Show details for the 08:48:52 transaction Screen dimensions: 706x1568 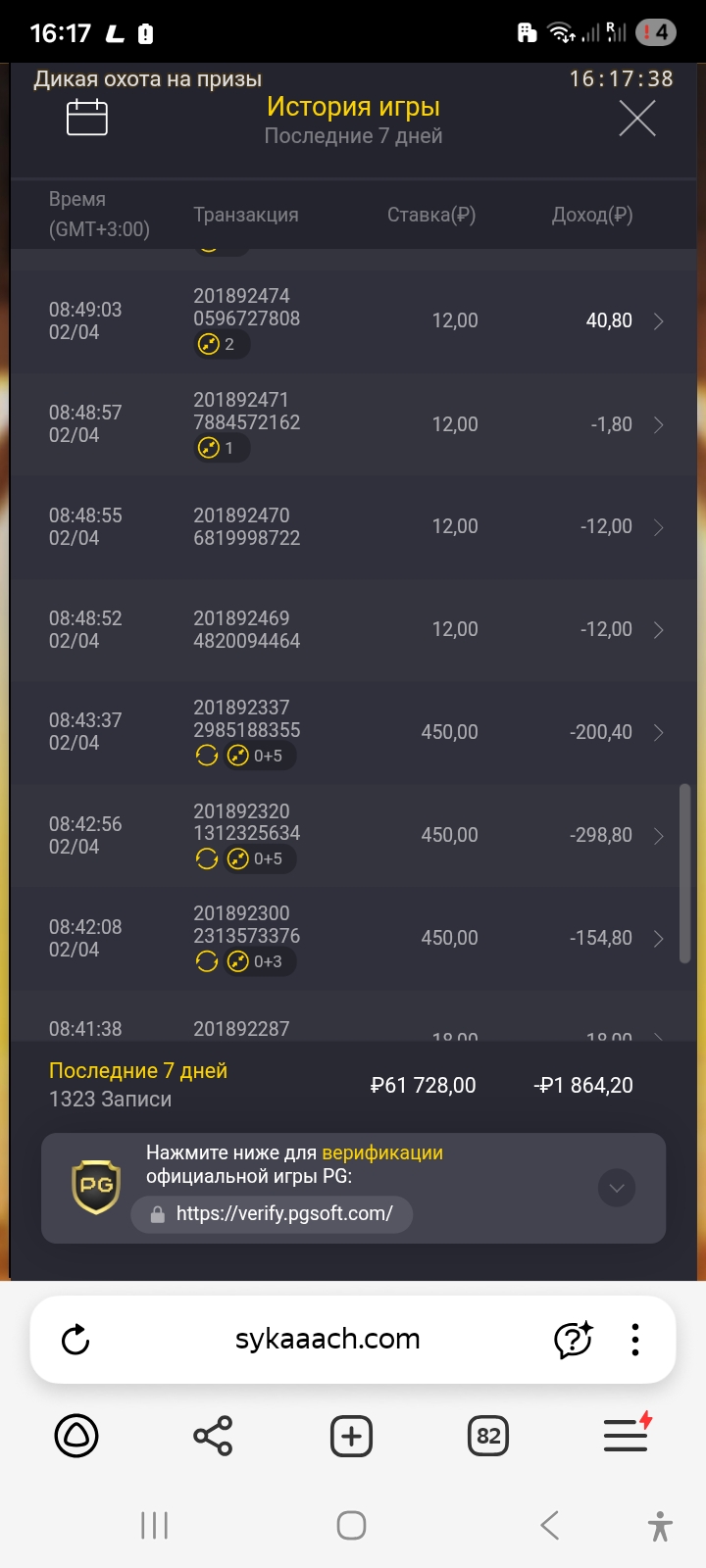[658, 629]
